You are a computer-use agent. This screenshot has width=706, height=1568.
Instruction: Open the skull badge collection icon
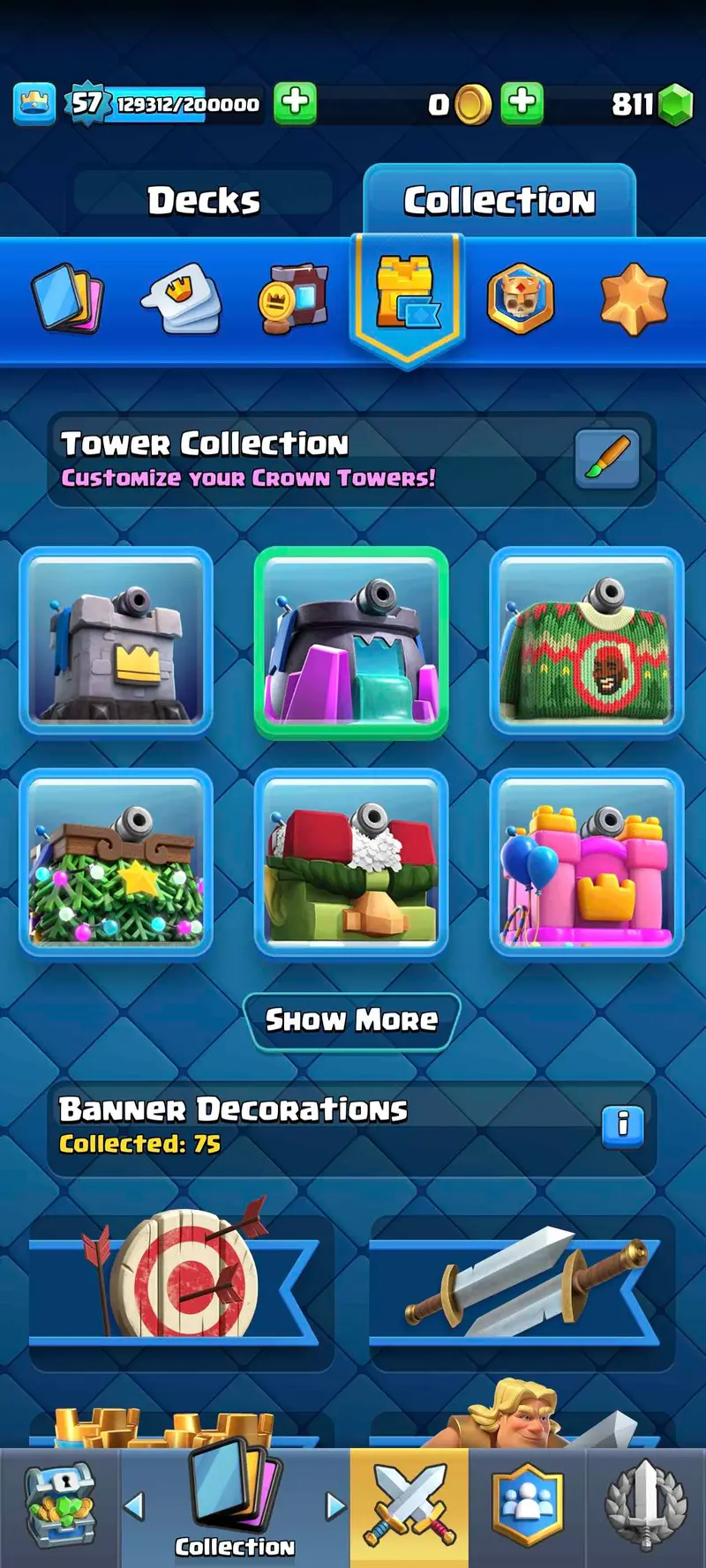point(521,298)
